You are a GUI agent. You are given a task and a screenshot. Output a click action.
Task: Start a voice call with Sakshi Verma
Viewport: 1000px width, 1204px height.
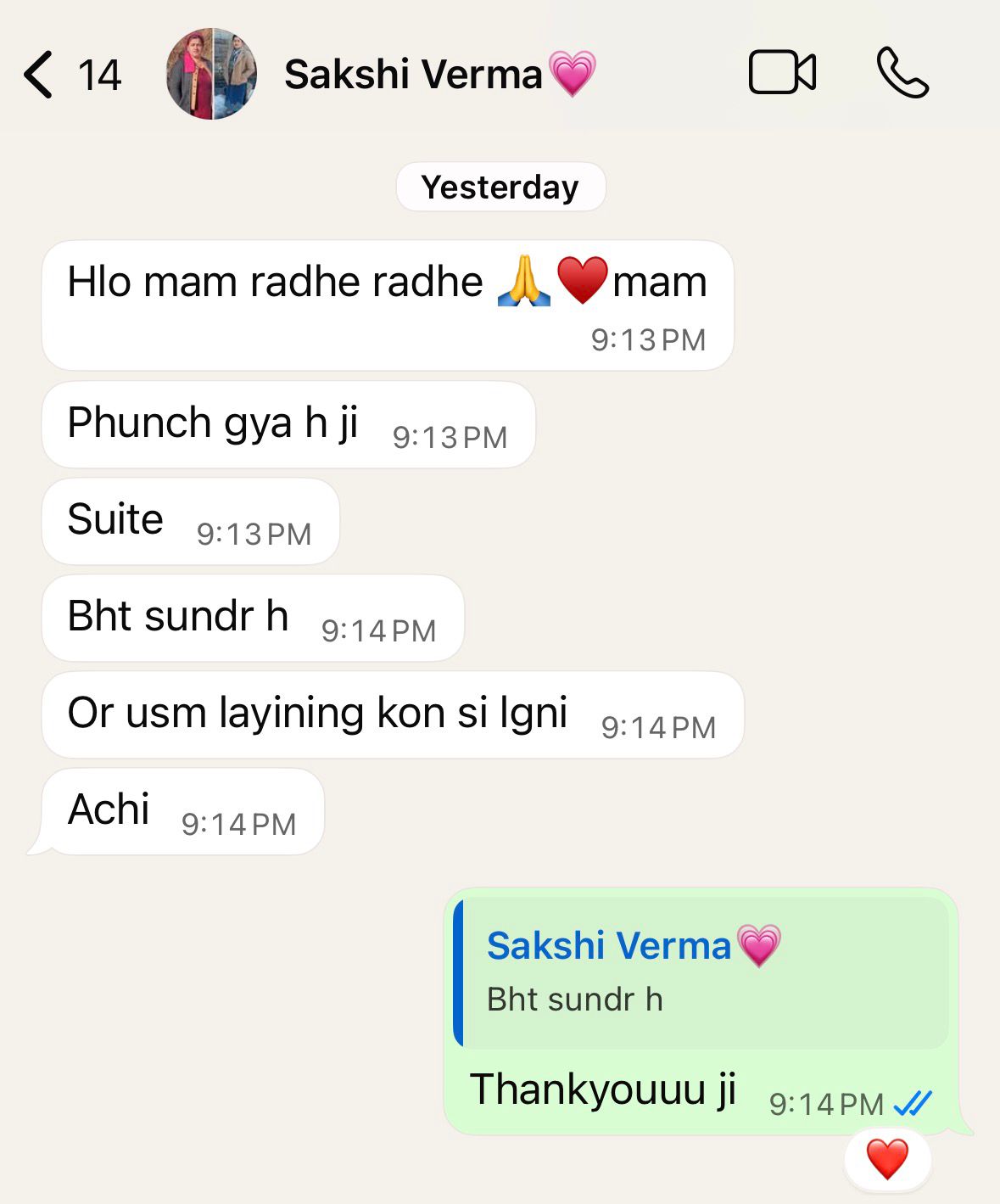pyautogui.click(x=902, y=73)
